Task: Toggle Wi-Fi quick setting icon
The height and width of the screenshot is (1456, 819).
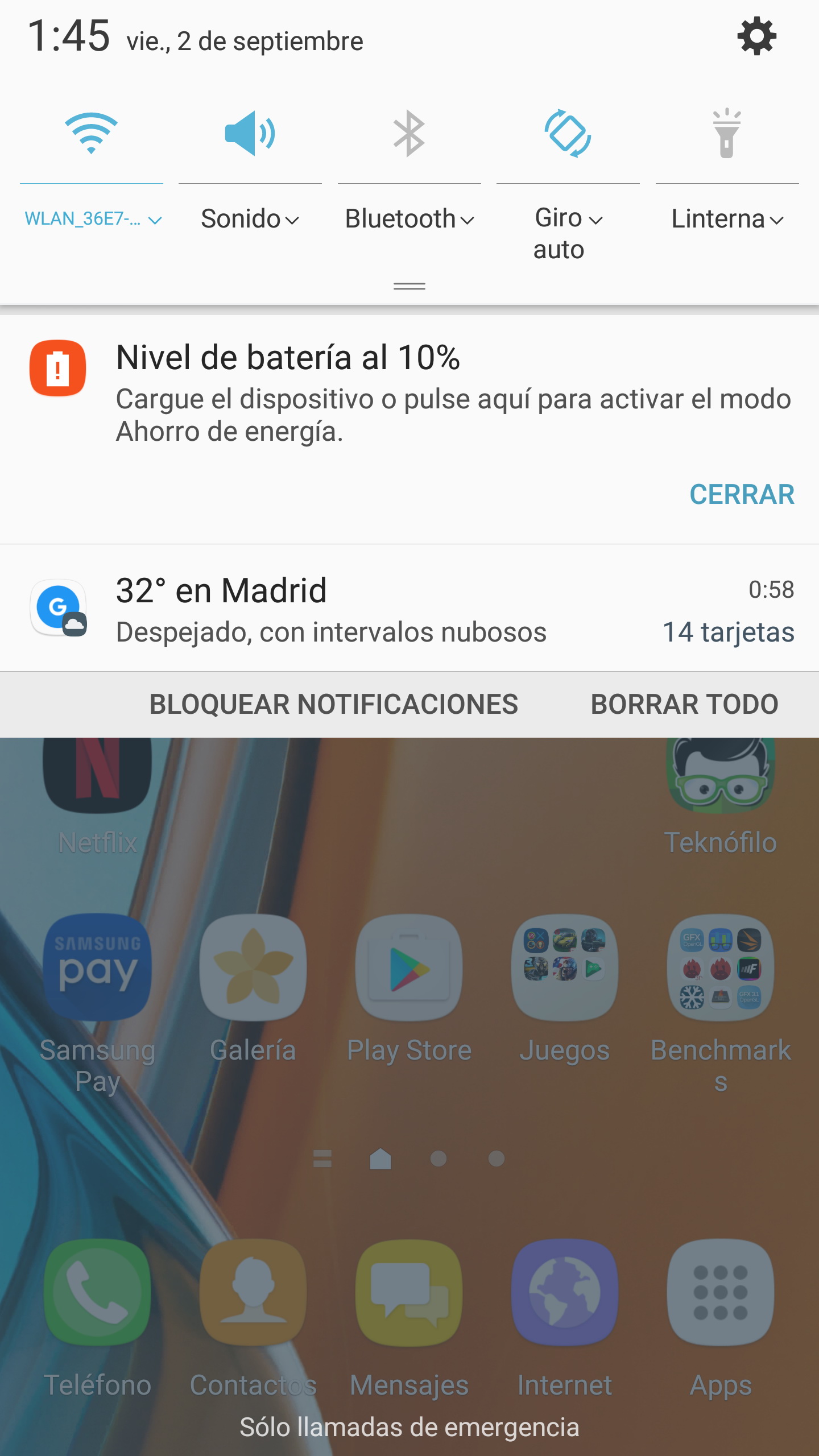Action: [x=91, y=134]
